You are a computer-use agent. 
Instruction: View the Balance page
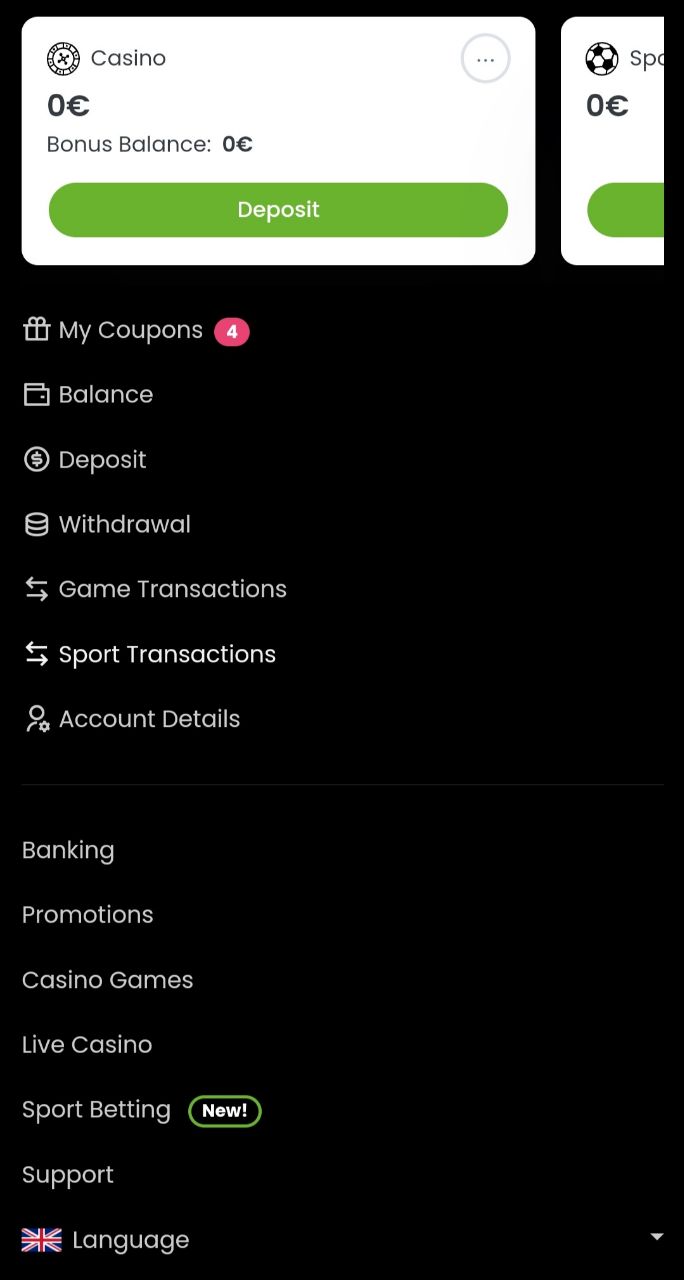coord(105,395)
